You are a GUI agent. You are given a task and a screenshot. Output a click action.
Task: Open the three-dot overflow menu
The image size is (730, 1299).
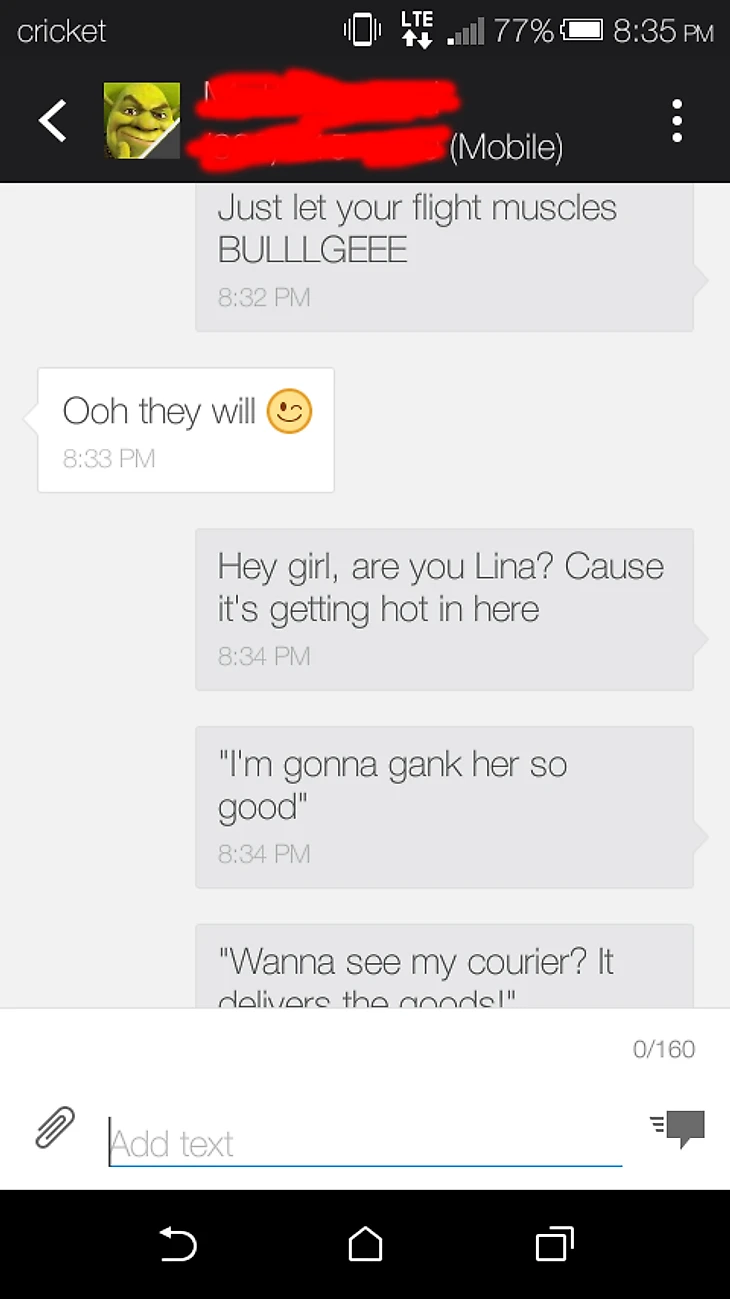(677, 122)
